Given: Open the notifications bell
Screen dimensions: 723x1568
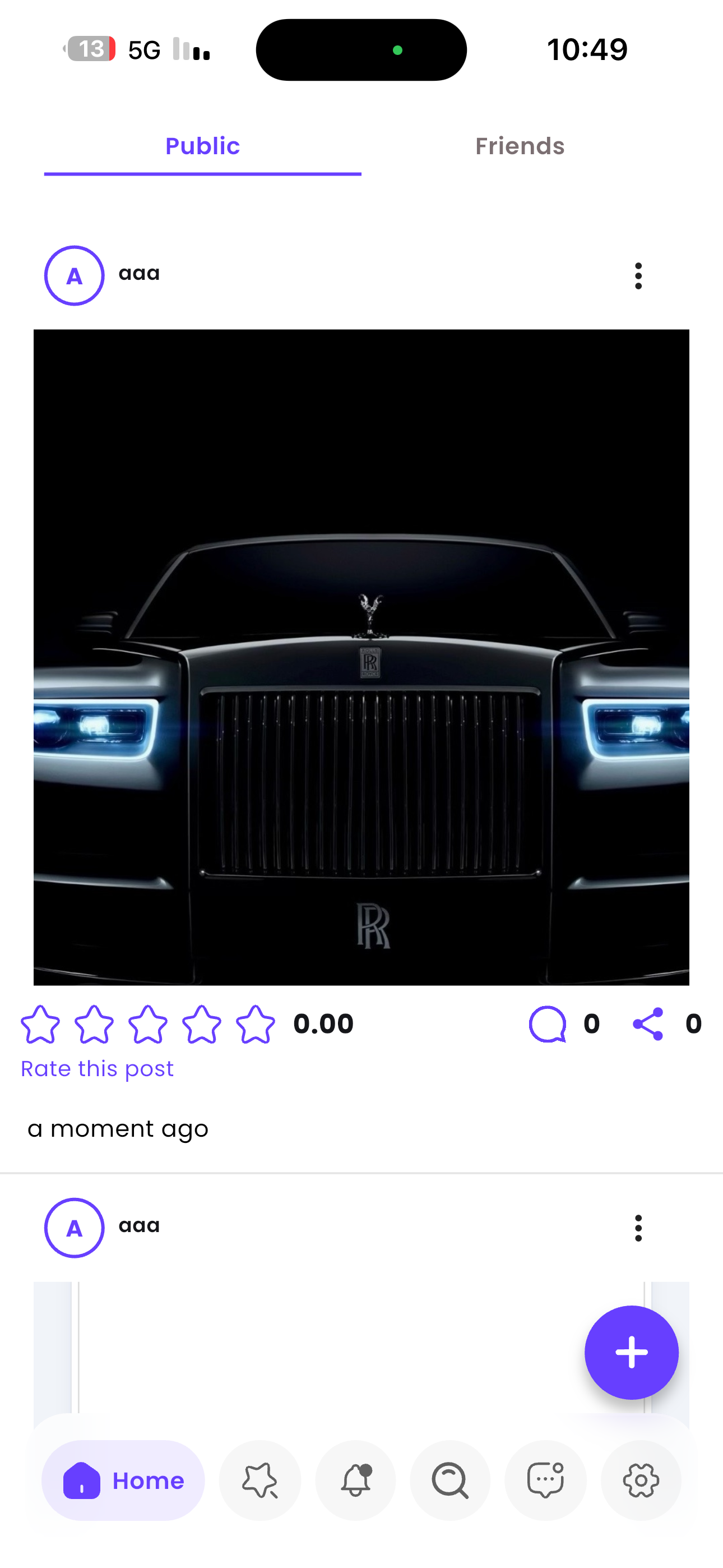Looking at the screenshot, I should click(355, 1481).
